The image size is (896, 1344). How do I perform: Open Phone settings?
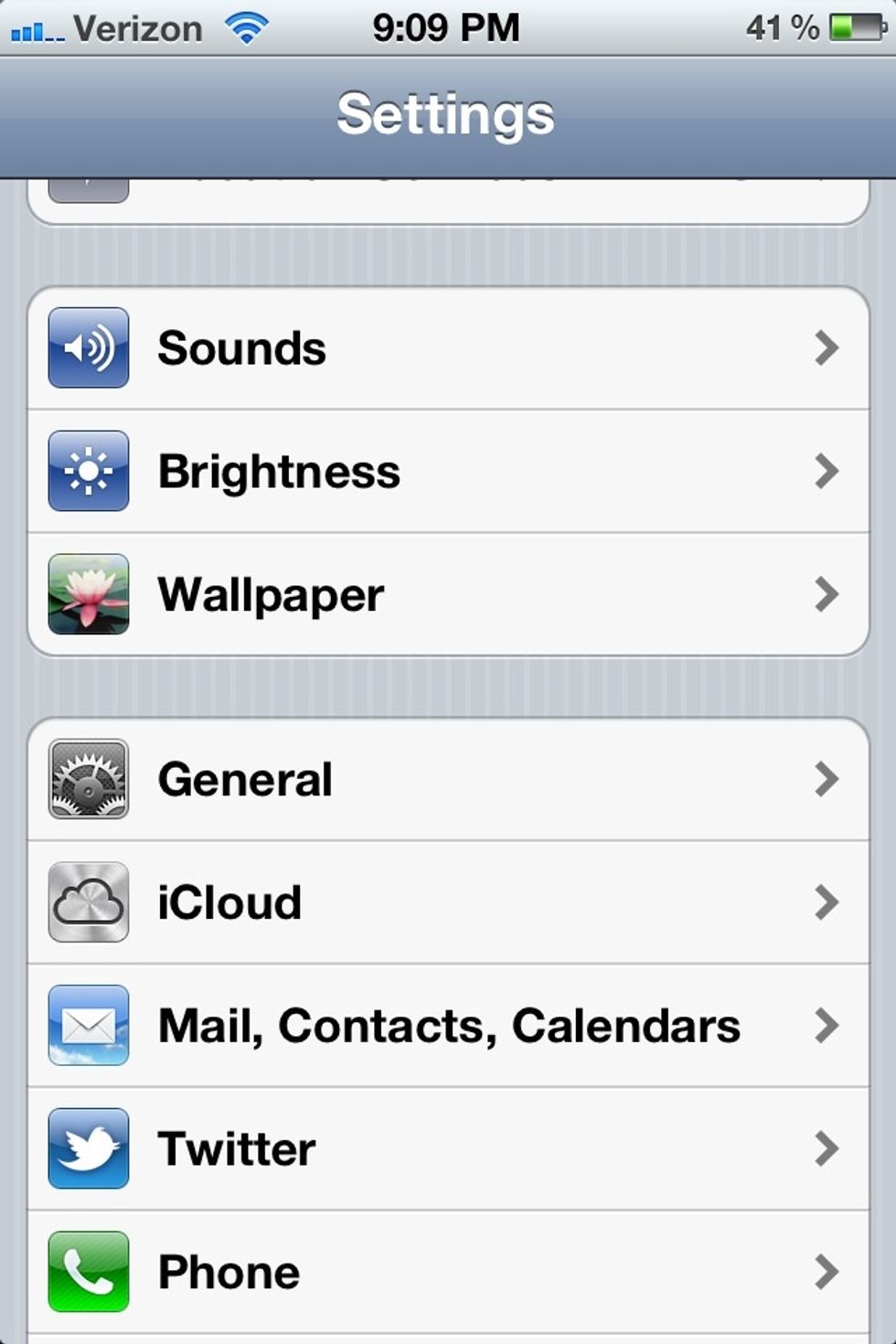coord(448,1272)
